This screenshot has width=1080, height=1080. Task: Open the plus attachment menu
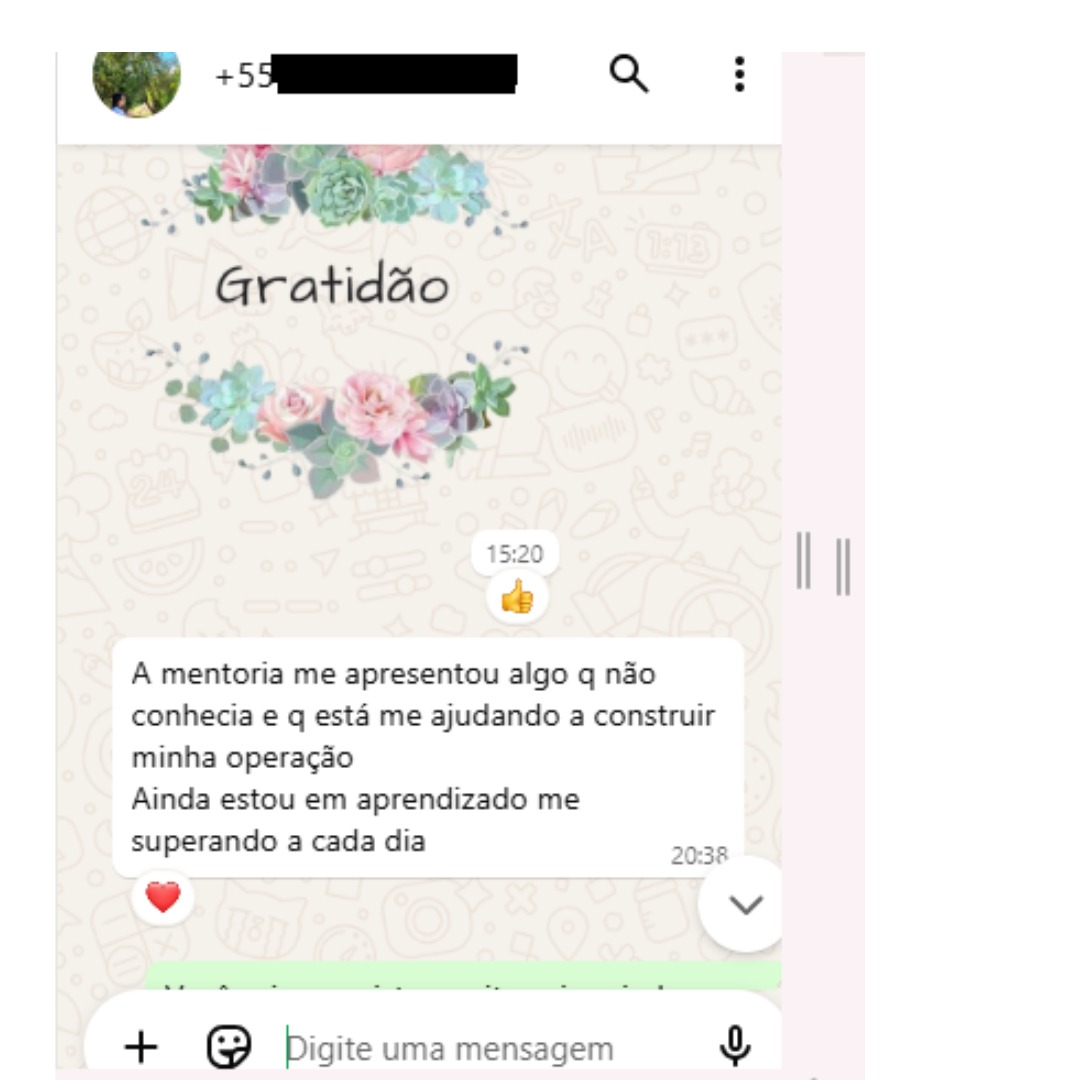tap(141, 1047)
